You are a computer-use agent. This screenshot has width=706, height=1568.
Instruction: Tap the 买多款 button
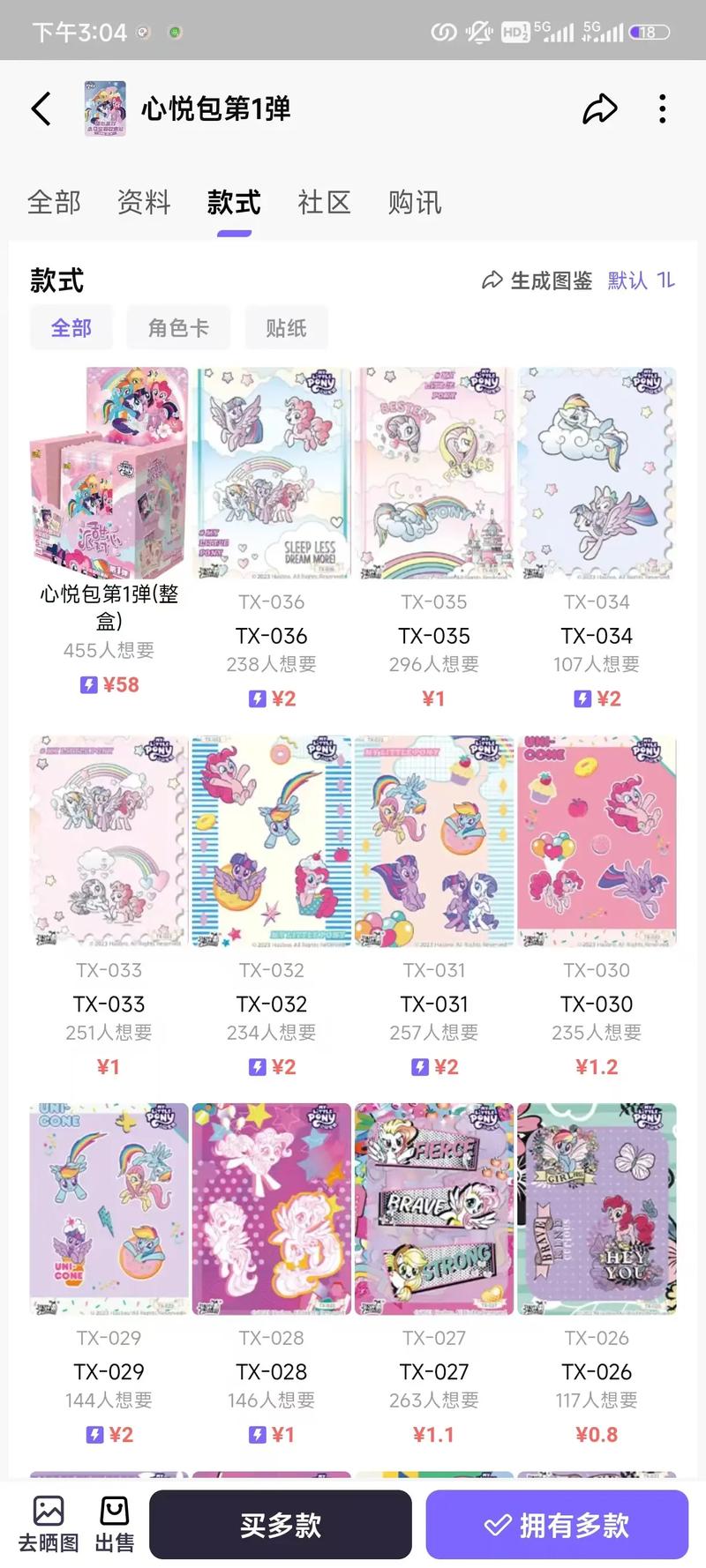pos(281,1525)
